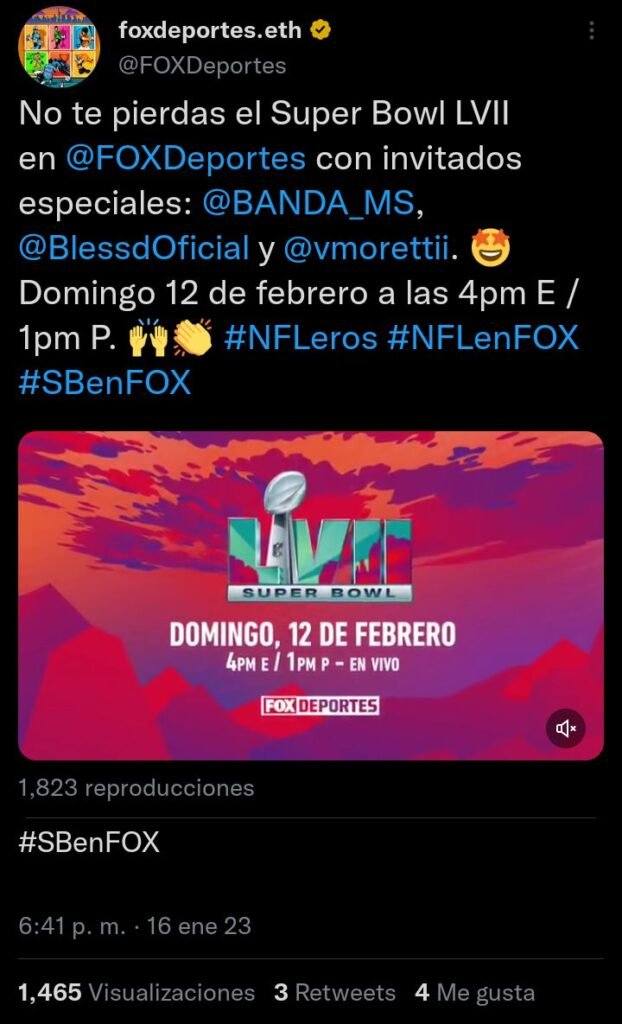Open the foxdeportes.eth account name

(210, 30)
